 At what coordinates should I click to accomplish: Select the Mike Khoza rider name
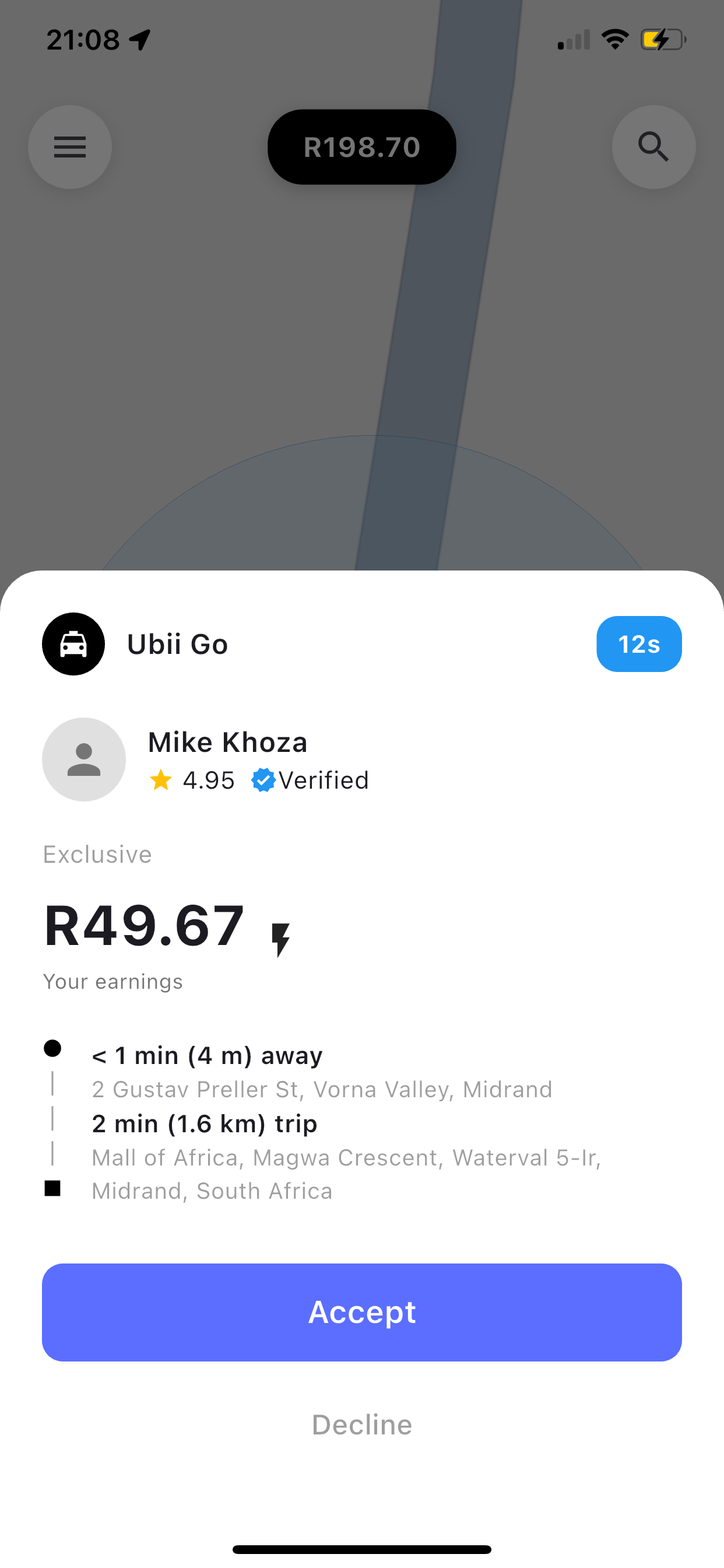pyautogui.click(x=228, y=742)
